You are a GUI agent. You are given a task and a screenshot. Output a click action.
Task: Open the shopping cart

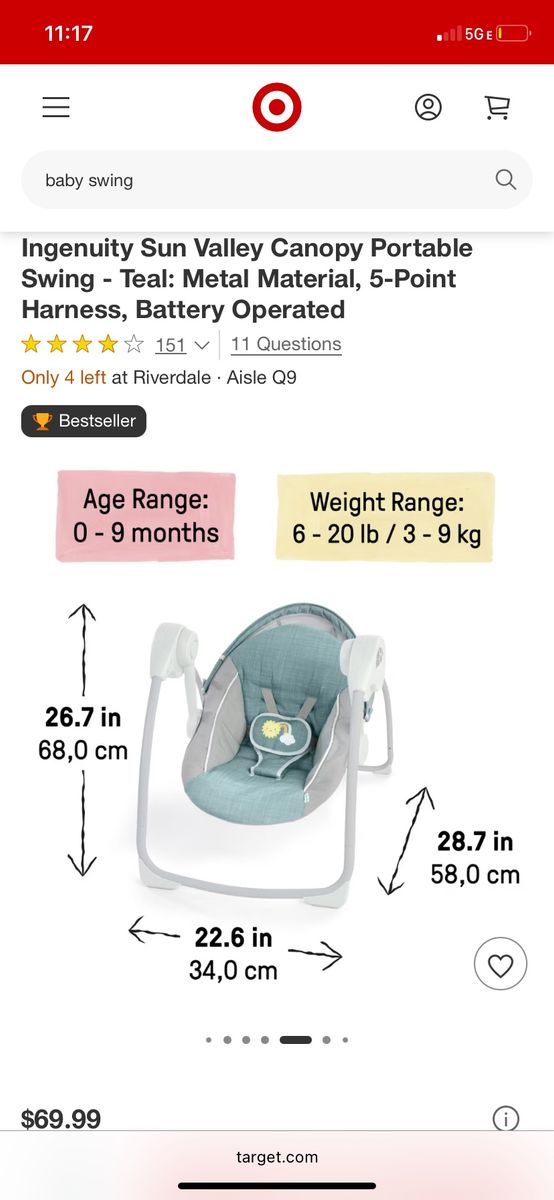pos(497,107)
